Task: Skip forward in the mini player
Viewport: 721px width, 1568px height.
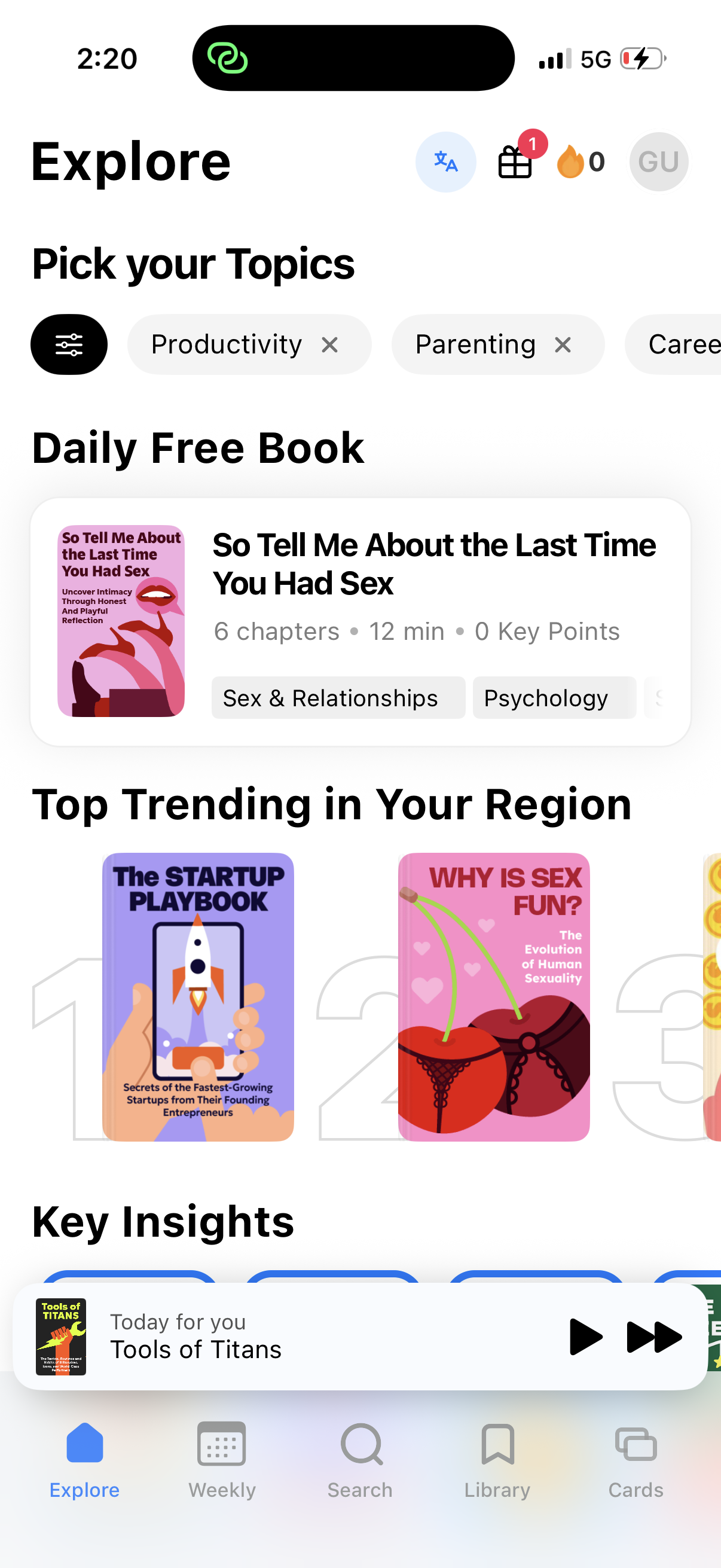Action: click(654, 1337)
